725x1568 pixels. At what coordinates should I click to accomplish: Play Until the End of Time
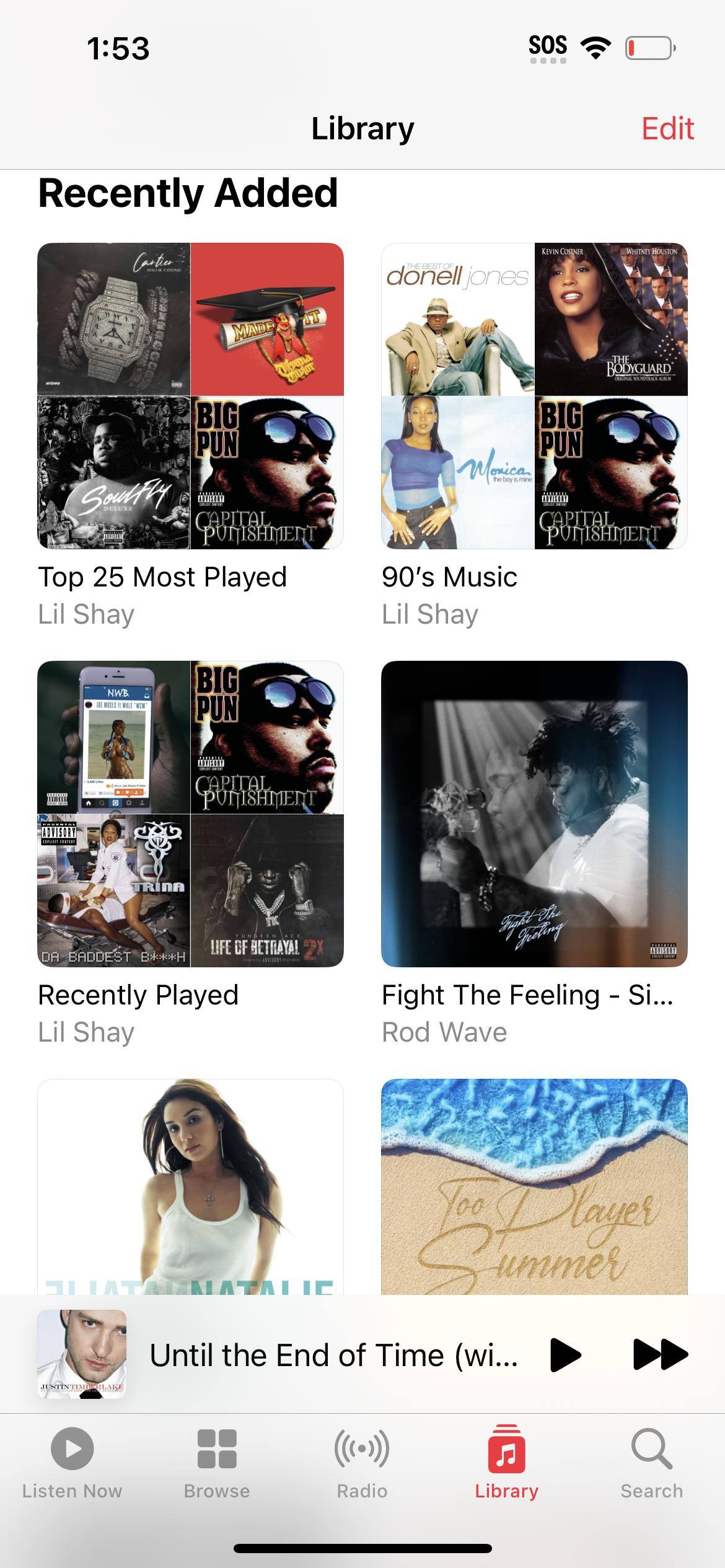[565, 1354]
